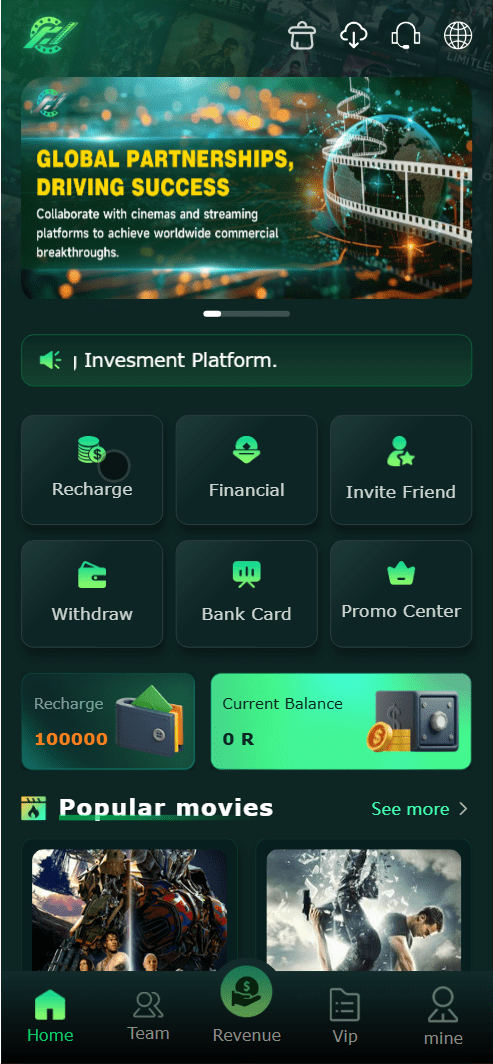Tap the announcement ticker bar
493x1064 pixels.
pos(246,360)
